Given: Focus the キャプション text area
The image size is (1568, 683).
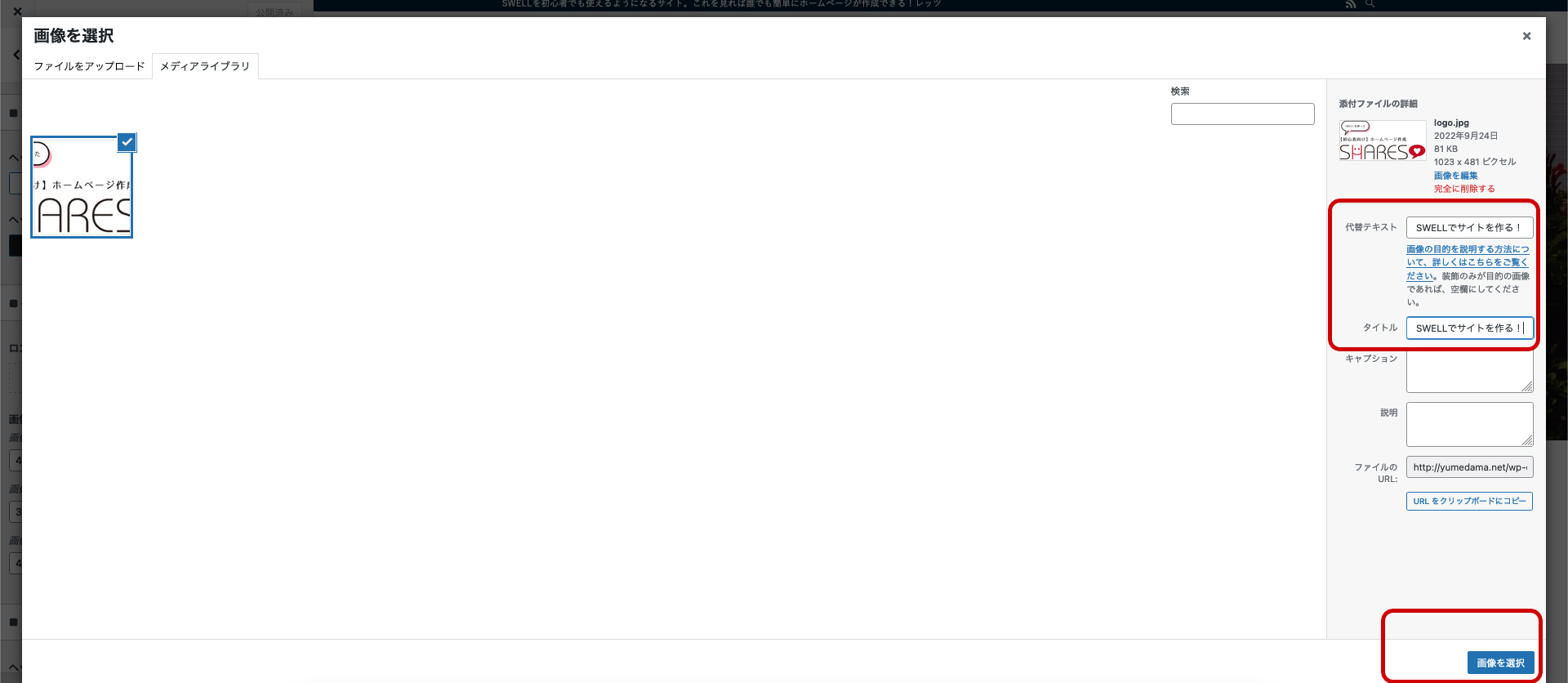Looking at the screenshot, I should 1469,373.
